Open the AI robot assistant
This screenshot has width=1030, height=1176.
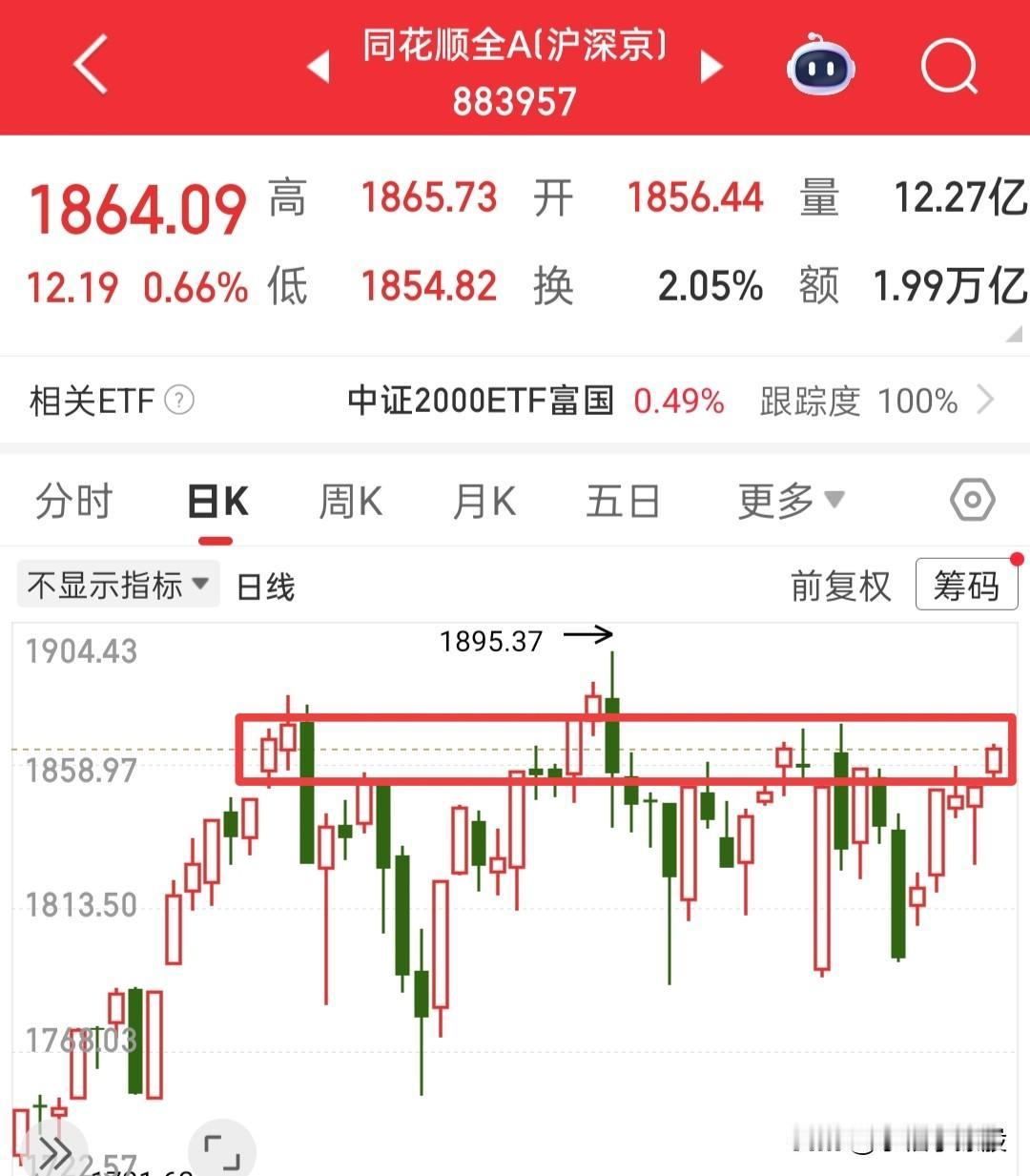[x=820, y=67]
